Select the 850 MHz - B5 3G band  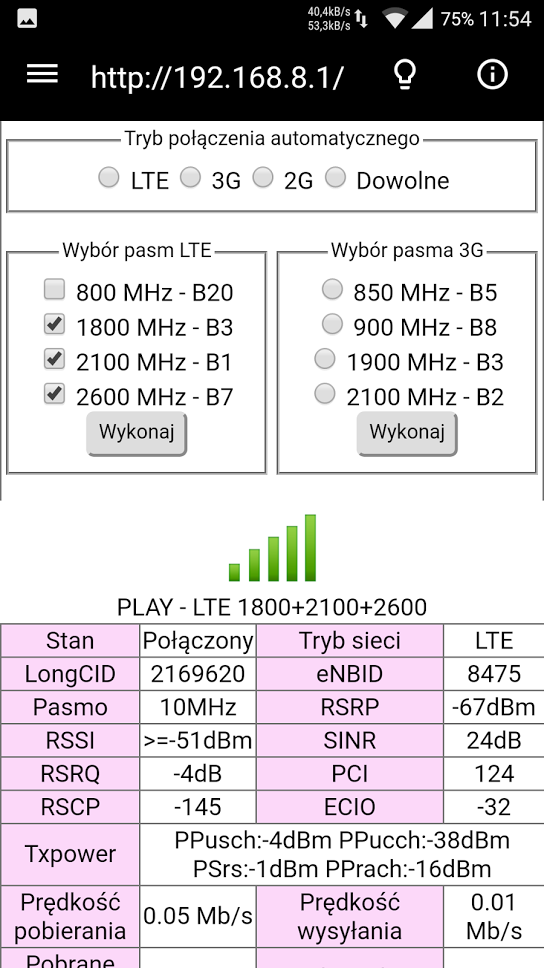point(332,289)
